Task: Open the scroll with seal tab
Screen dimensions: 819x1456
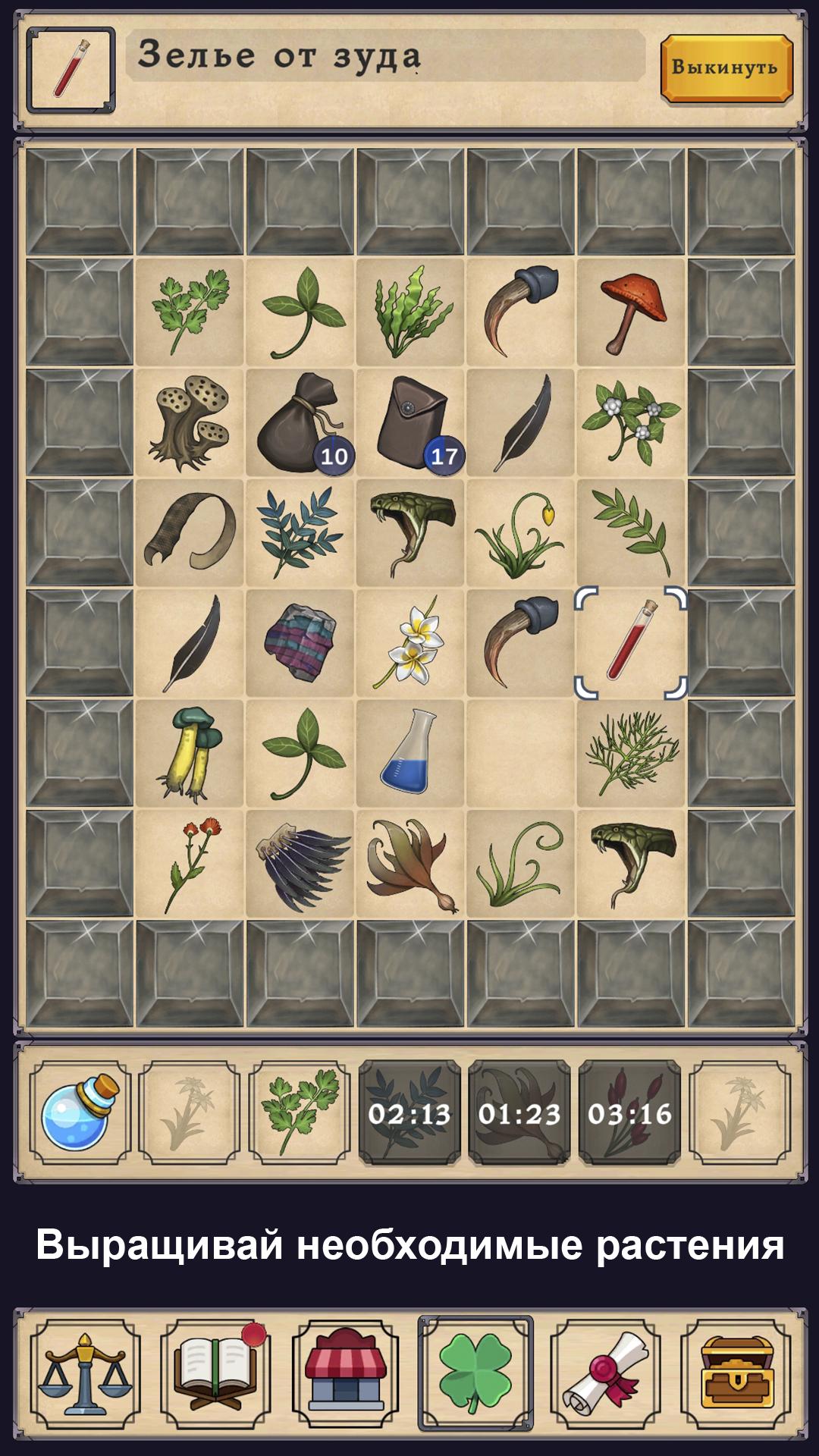Action: [604, 1378]
